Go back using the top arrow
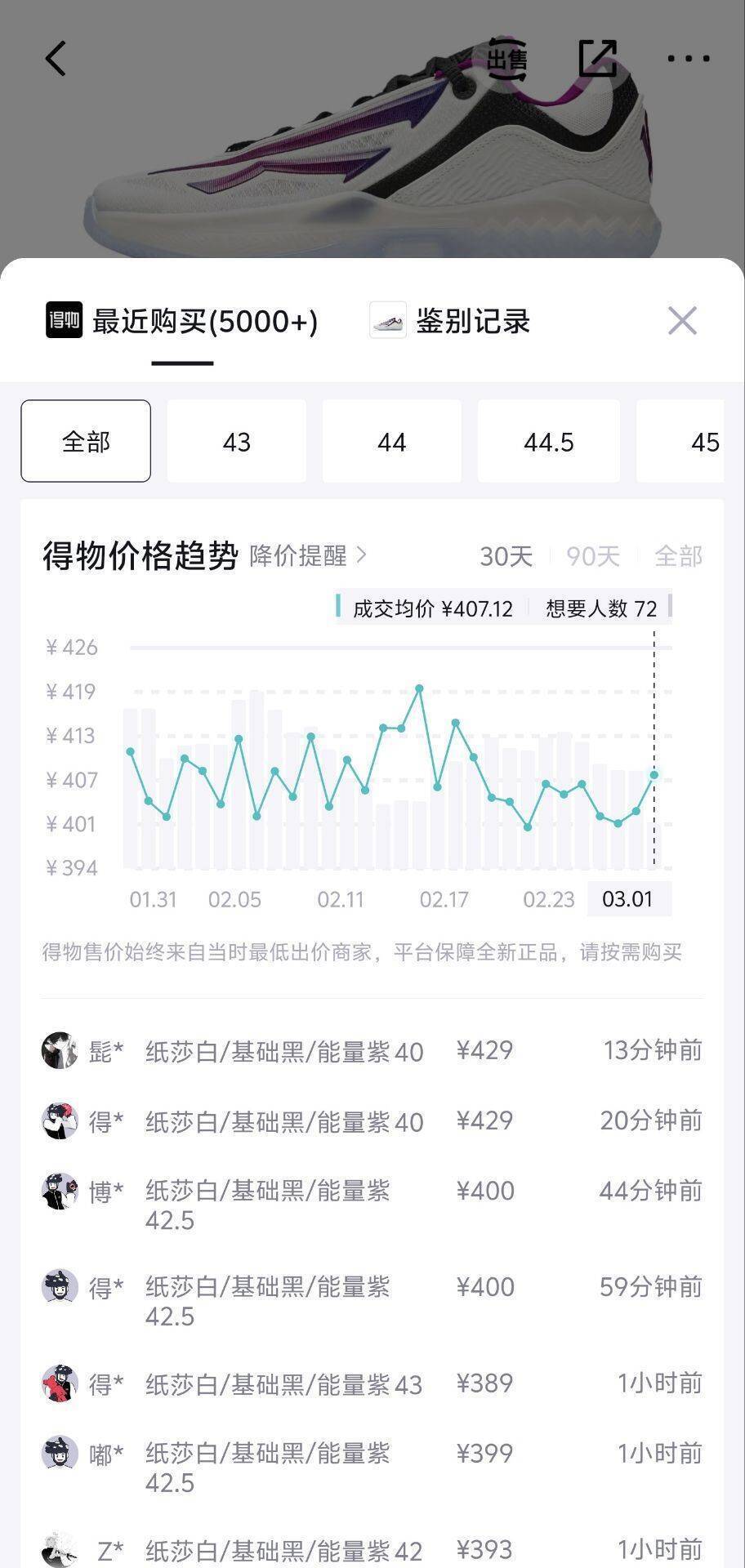Screen dimensions: 745x1568 (56, 59)
